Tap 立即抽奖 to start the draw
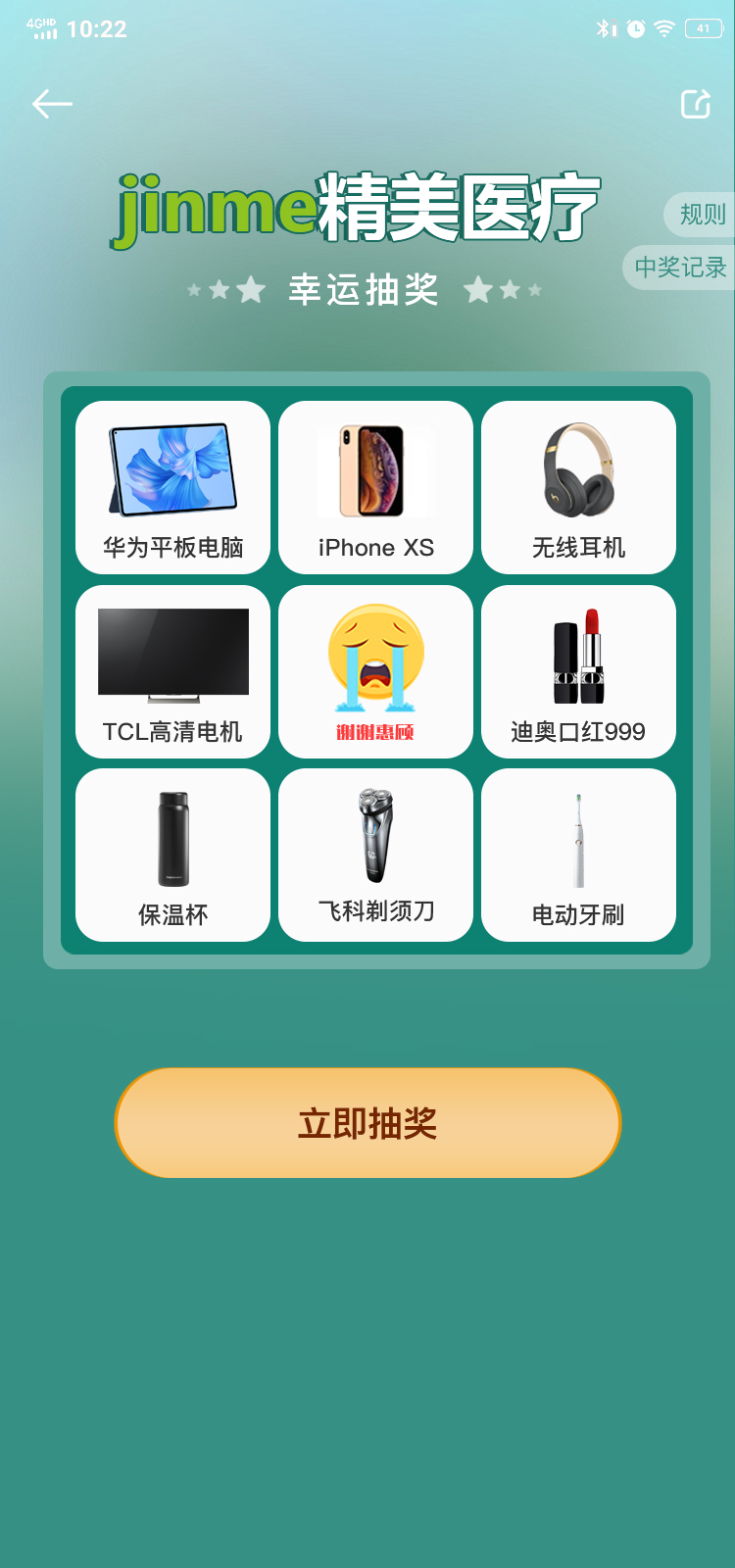This screenshot has width=735, height=1568. tap(367, 1123)
